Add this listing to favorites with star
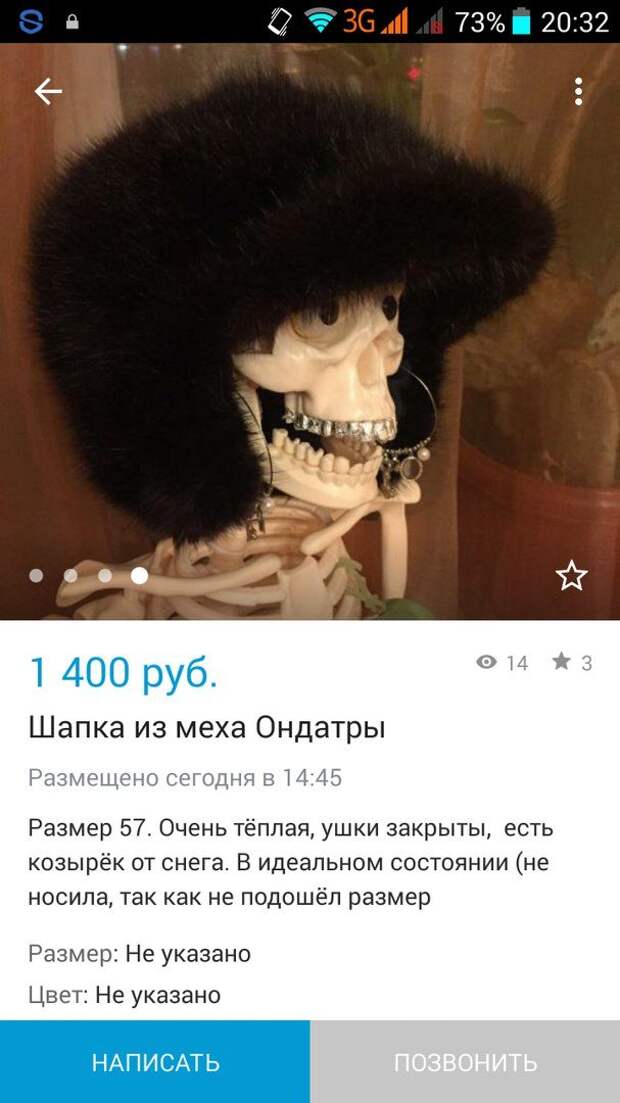The height and width of the screenshot is (1103, 620). (x=571, y=575)
